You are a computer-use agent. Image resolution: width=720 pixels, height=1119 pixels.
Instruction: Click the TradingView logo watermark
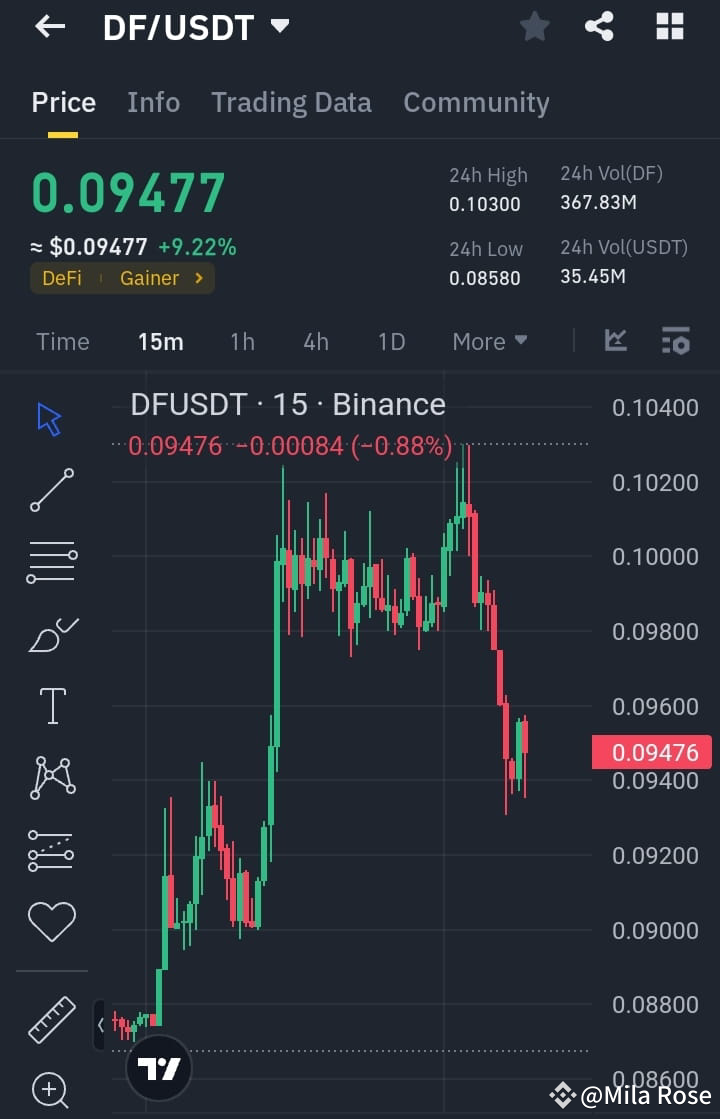click(x=158, y=1067)
